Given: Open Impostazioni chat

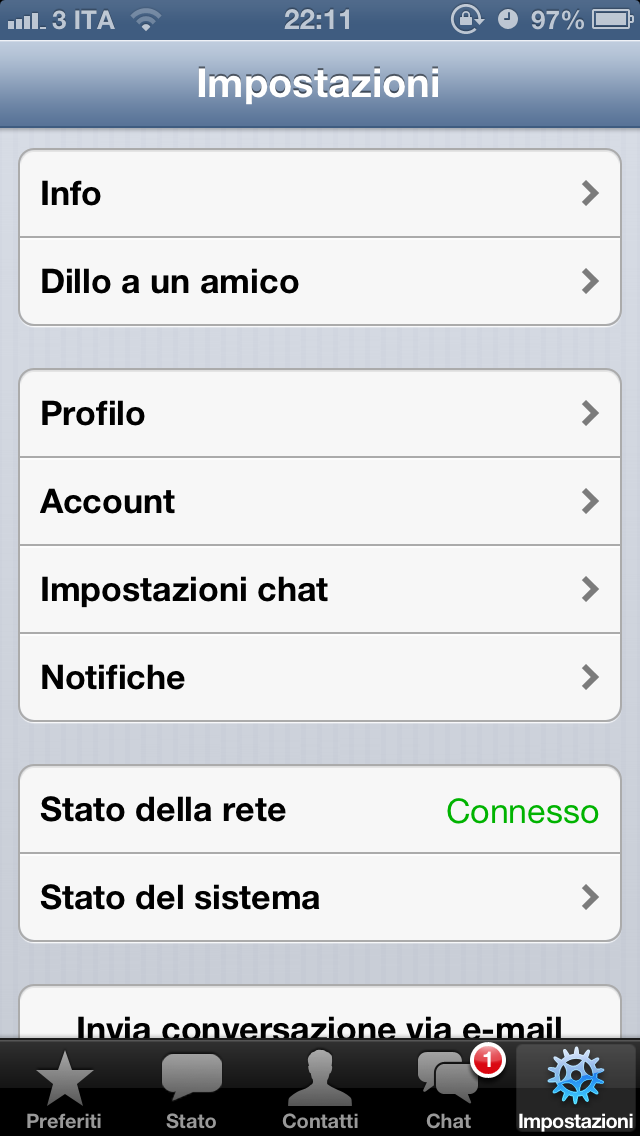Looking at the screenshot, I should pyautogui.click(x=320, y=589).
